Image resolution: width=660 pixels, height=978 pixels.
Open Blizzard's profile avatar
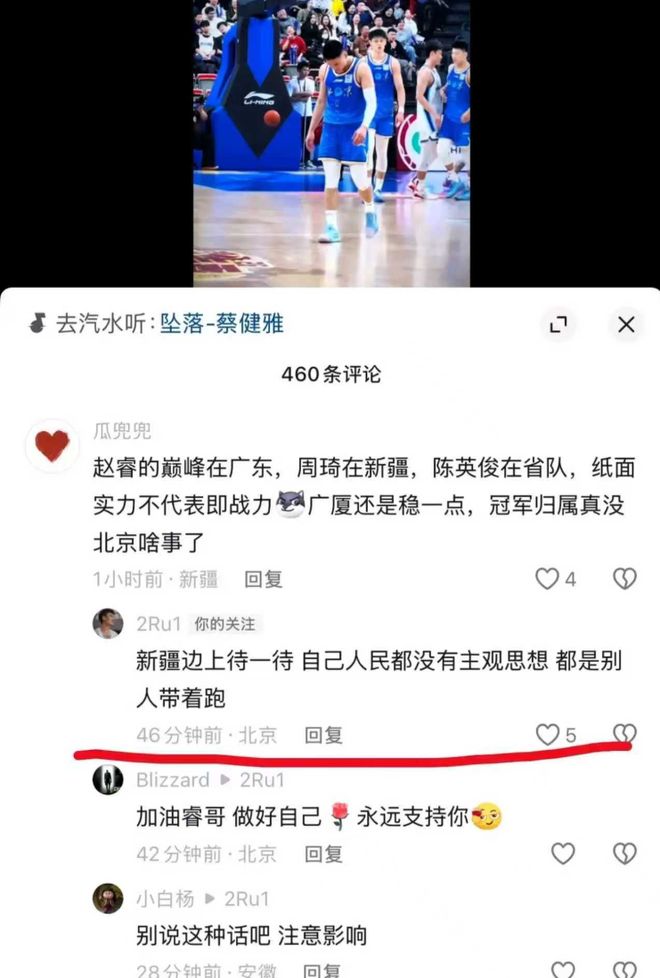[108, 780]
